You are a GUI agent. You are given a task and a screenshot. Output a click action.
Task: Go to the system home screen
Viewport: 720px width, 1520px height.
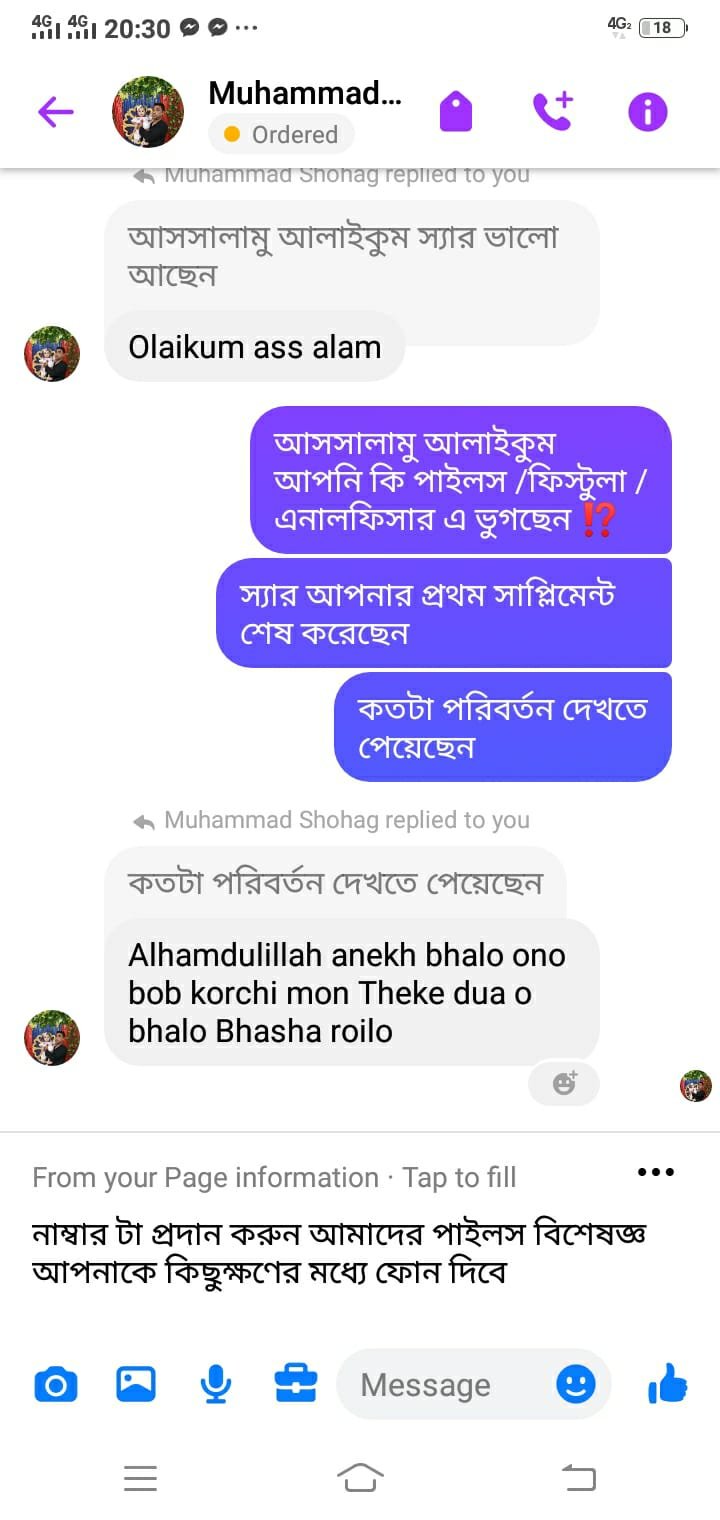360,1477
